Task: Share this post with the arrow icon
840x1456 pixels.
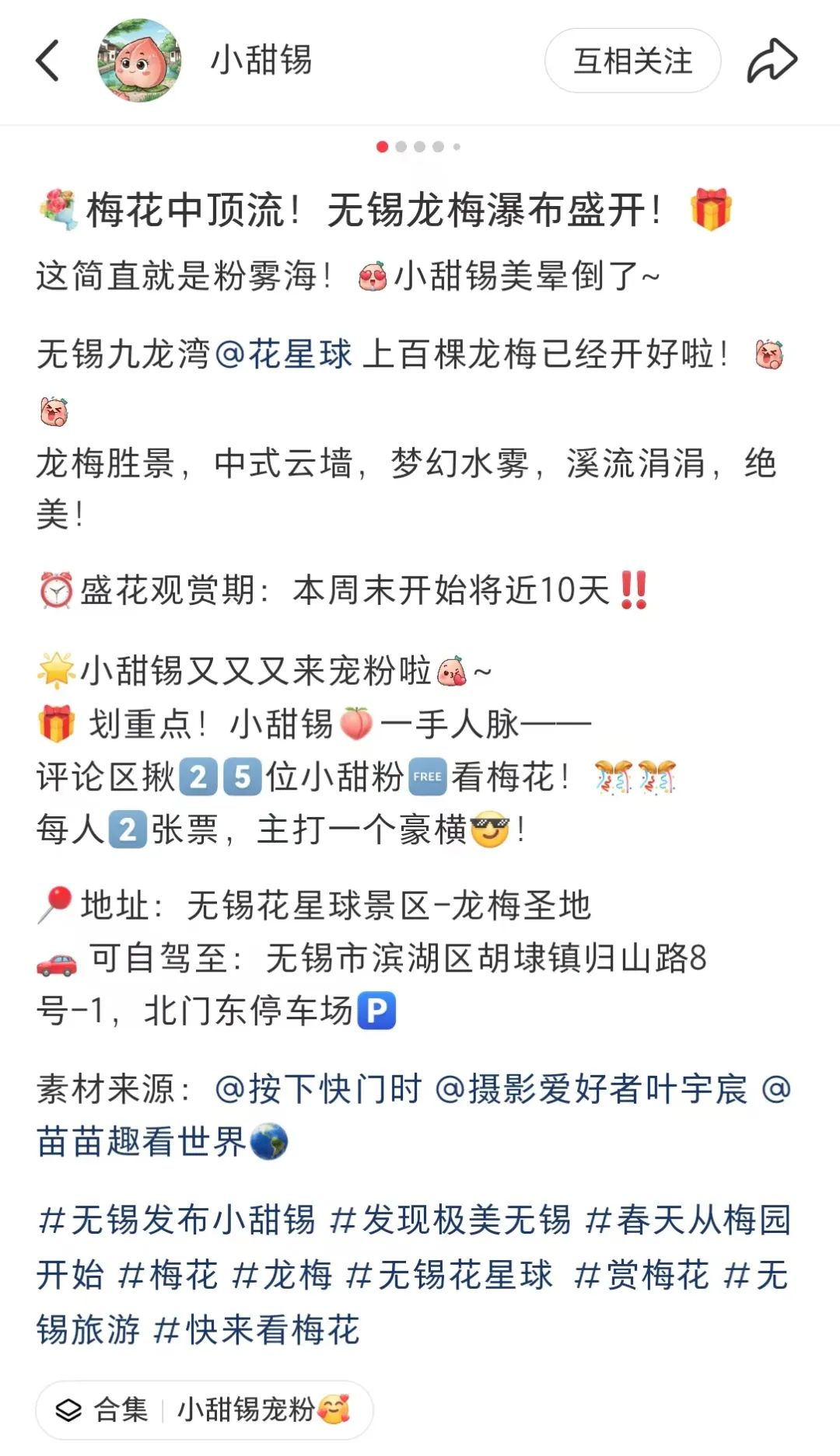Action: pos(772,61)
